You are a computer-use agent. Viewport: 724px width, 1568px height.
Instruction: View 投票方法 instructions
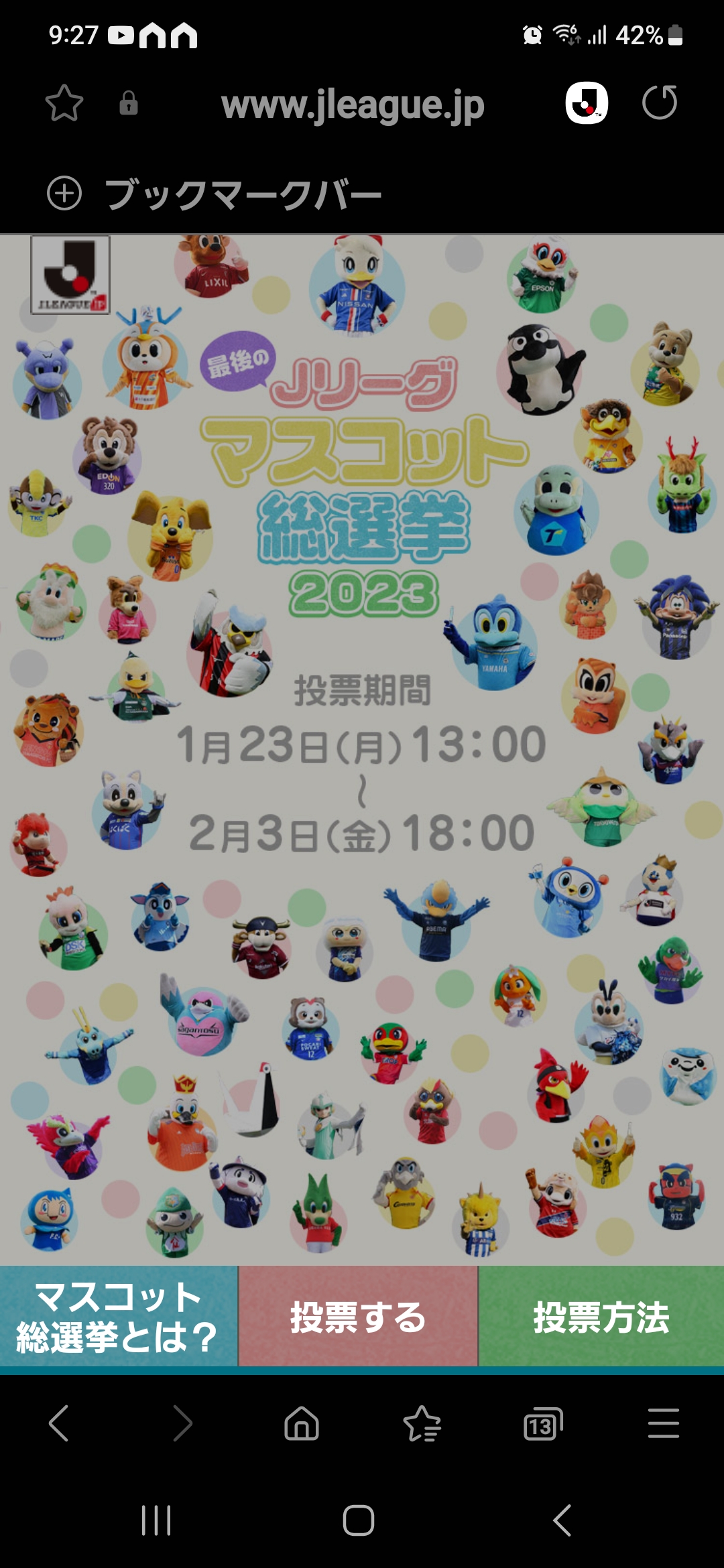601,1316
